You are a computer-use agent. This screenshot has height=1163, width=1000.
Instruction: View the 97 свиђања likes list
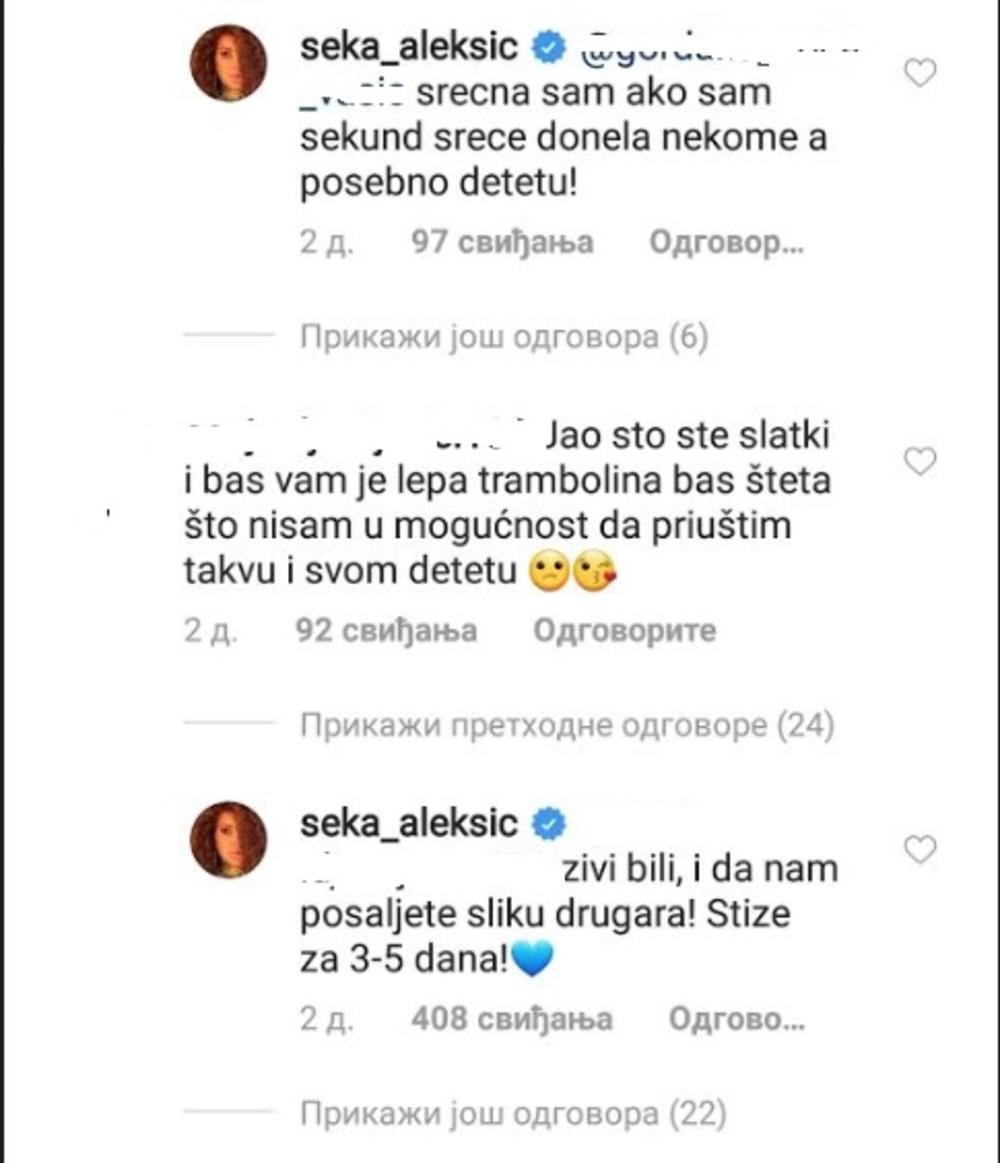click(503, 242)
